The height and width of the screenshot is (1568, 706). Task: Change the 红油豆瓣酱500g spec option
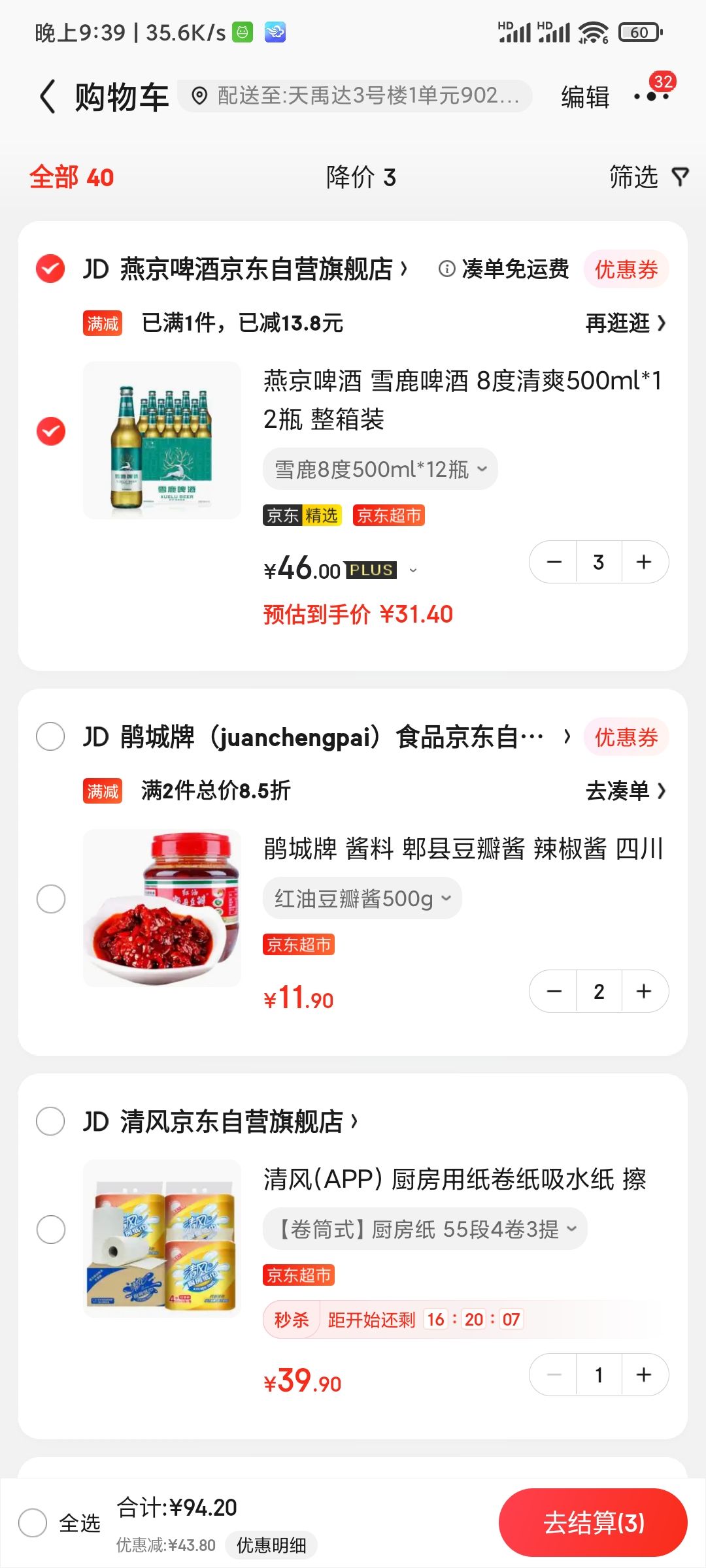point(362,898)
